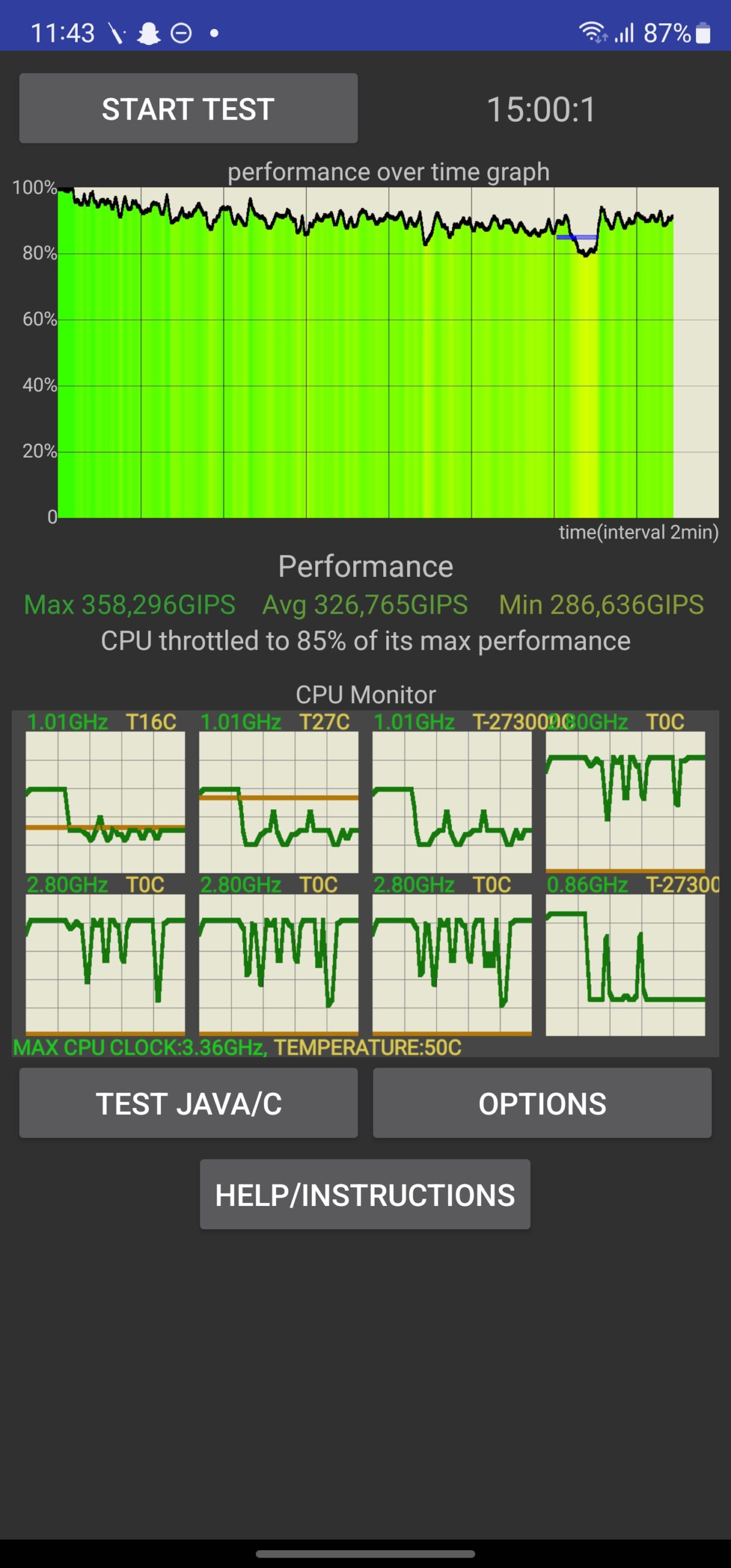Click the elapsed timer showing 15:00:1
The width and height of the screenshot is (731, 1568).
tap(542, 108)
